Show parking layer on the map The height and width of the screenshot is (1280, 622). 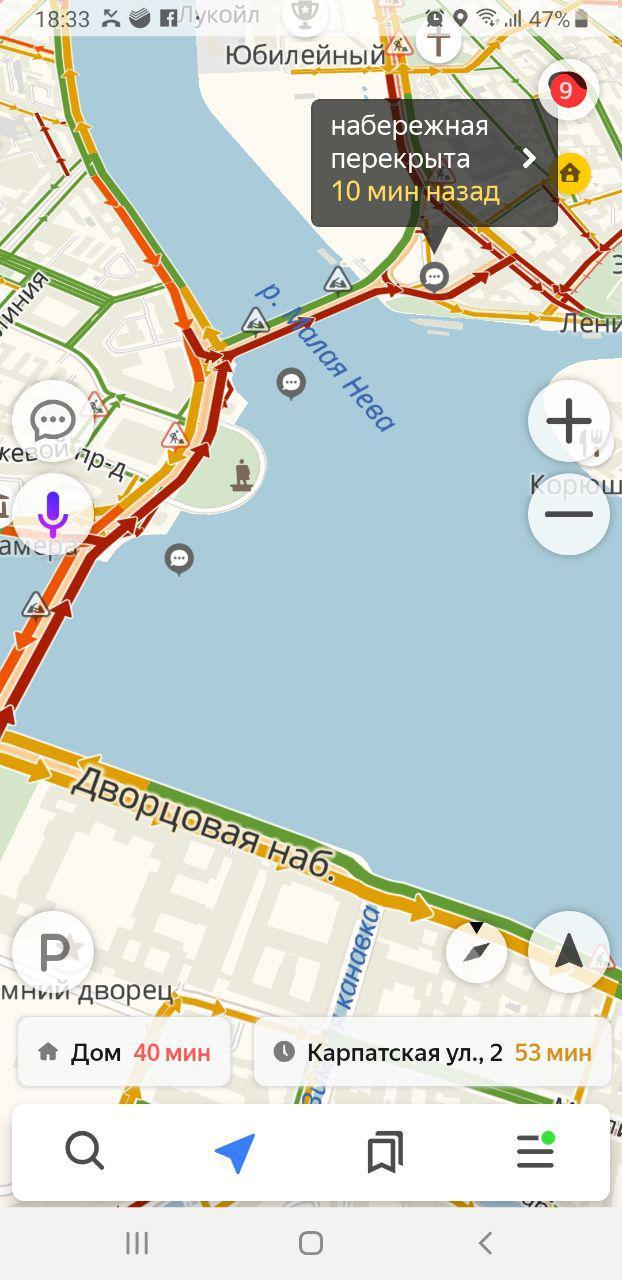pyautogui.click(x=53, y=952)
